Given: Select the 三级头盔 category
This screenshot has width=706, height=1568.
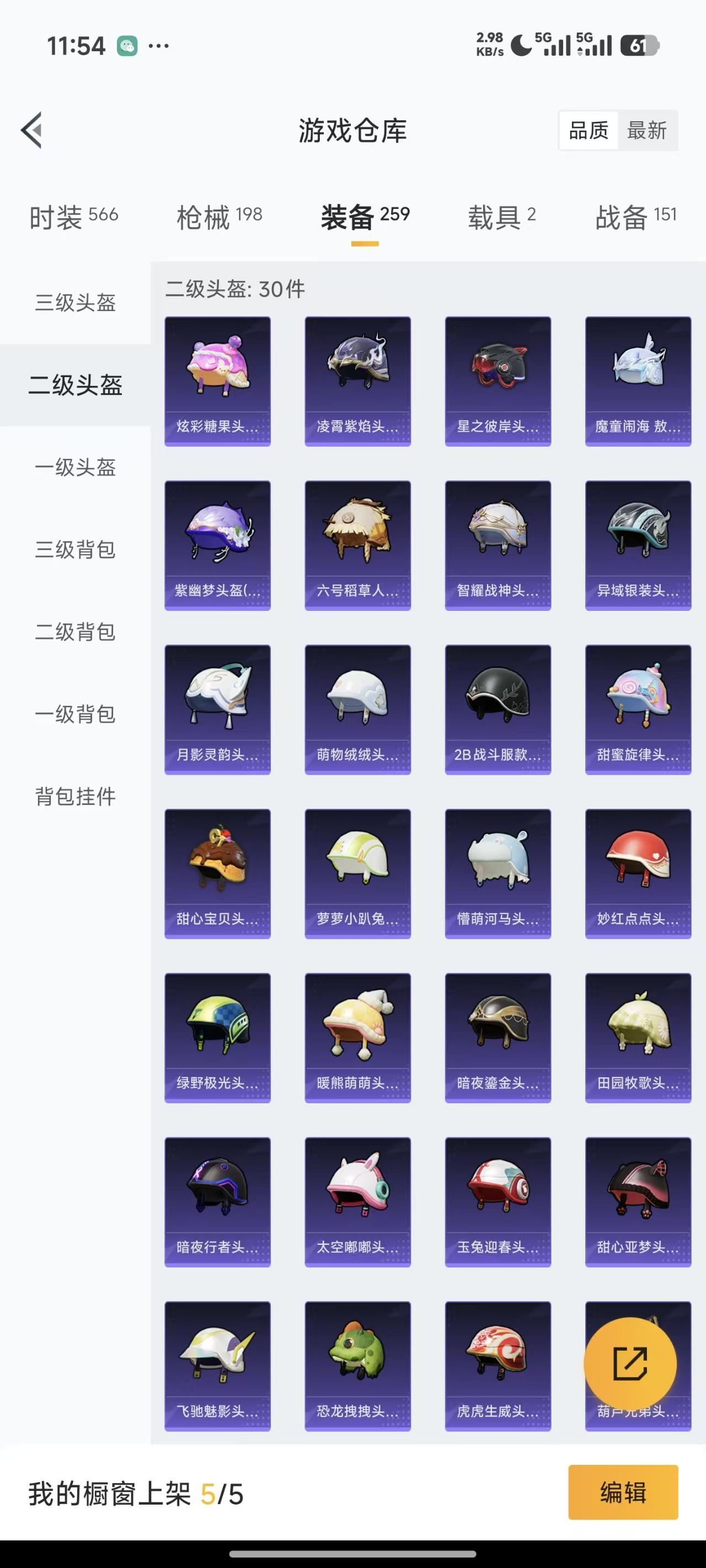Looking at the screenshot, I should pyautogui.click(x=75, y=303).
